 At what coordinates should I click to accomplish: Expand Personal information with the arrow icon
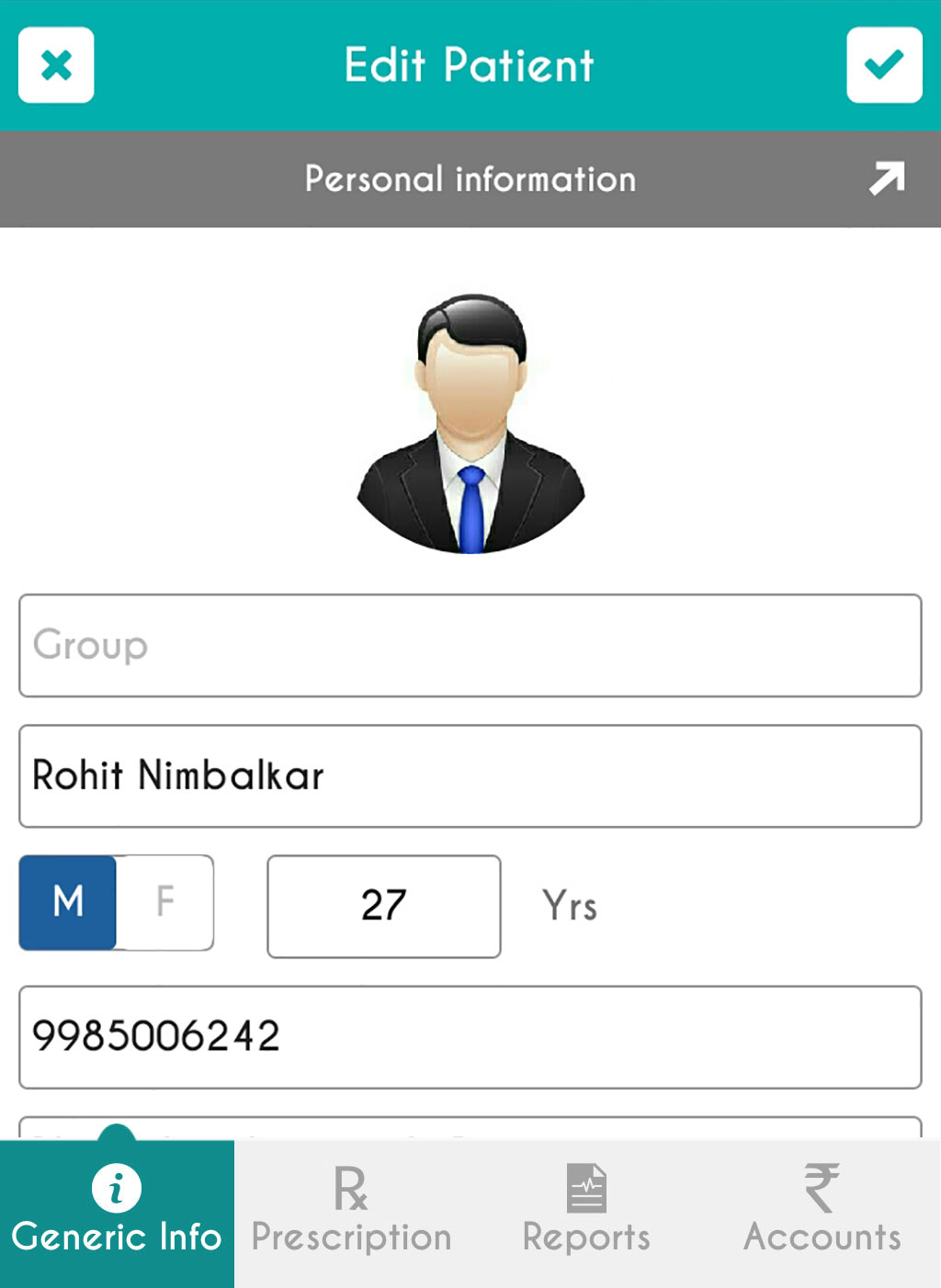coord(886,178)
